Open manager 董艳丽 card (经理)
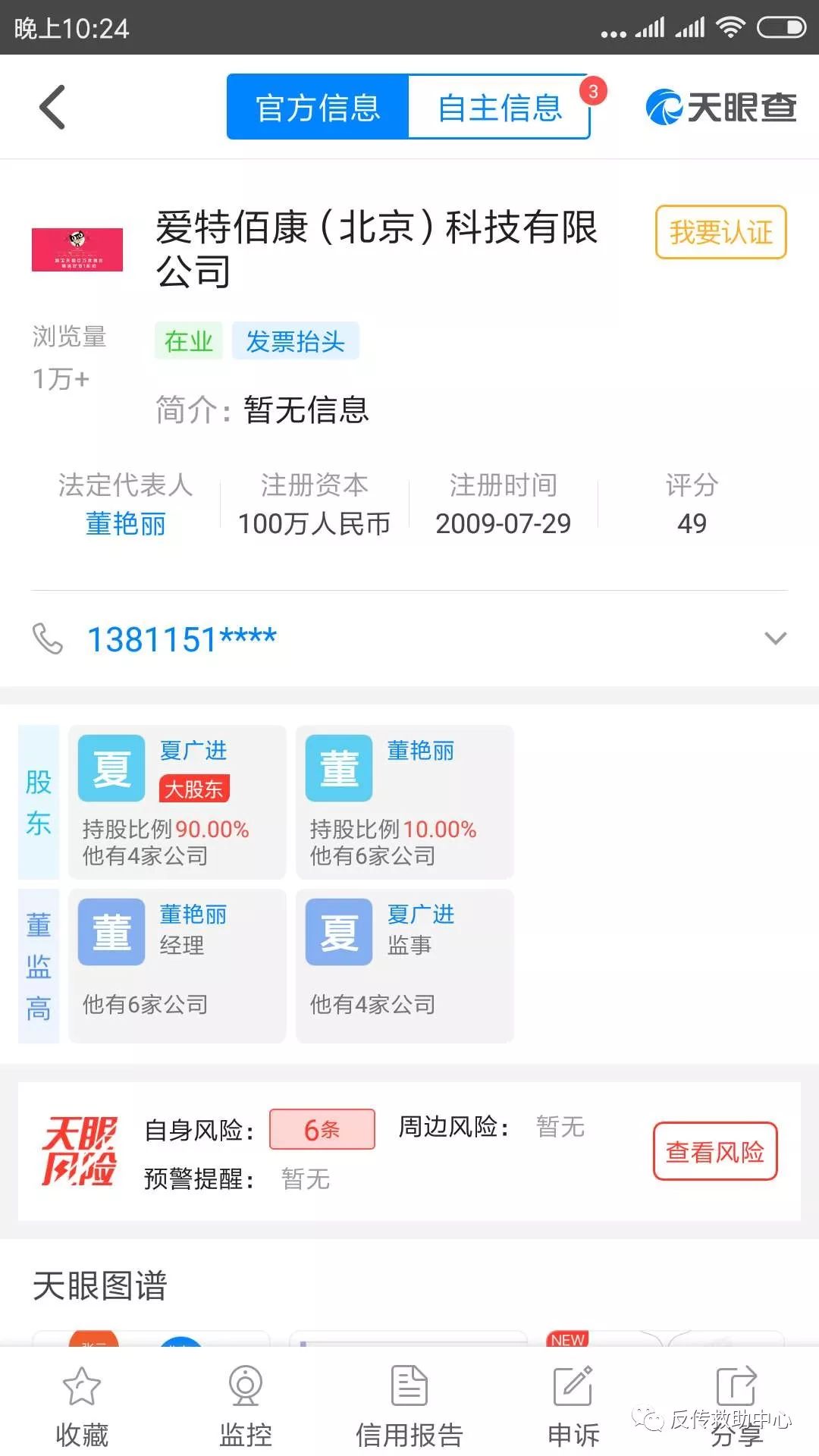Viewport: 819px width, 1456px height. coord(177,965)
